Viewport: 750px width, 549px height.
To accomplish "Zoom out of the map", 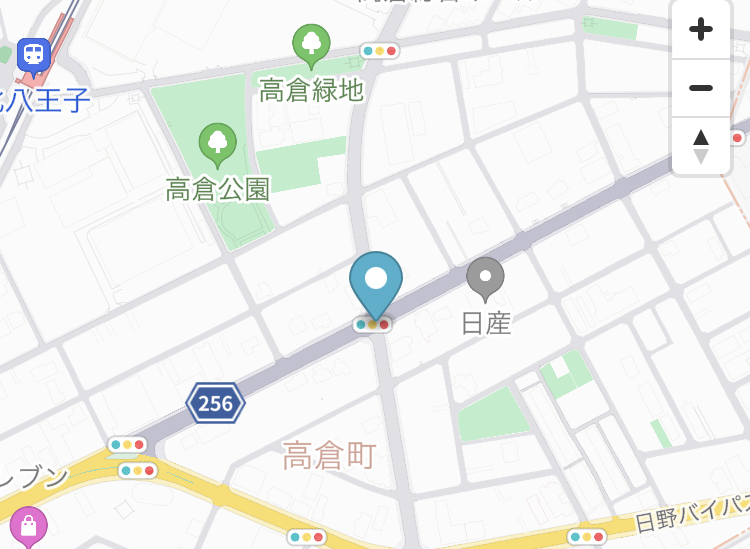I will pyautogui.click(x=701, y=88).
